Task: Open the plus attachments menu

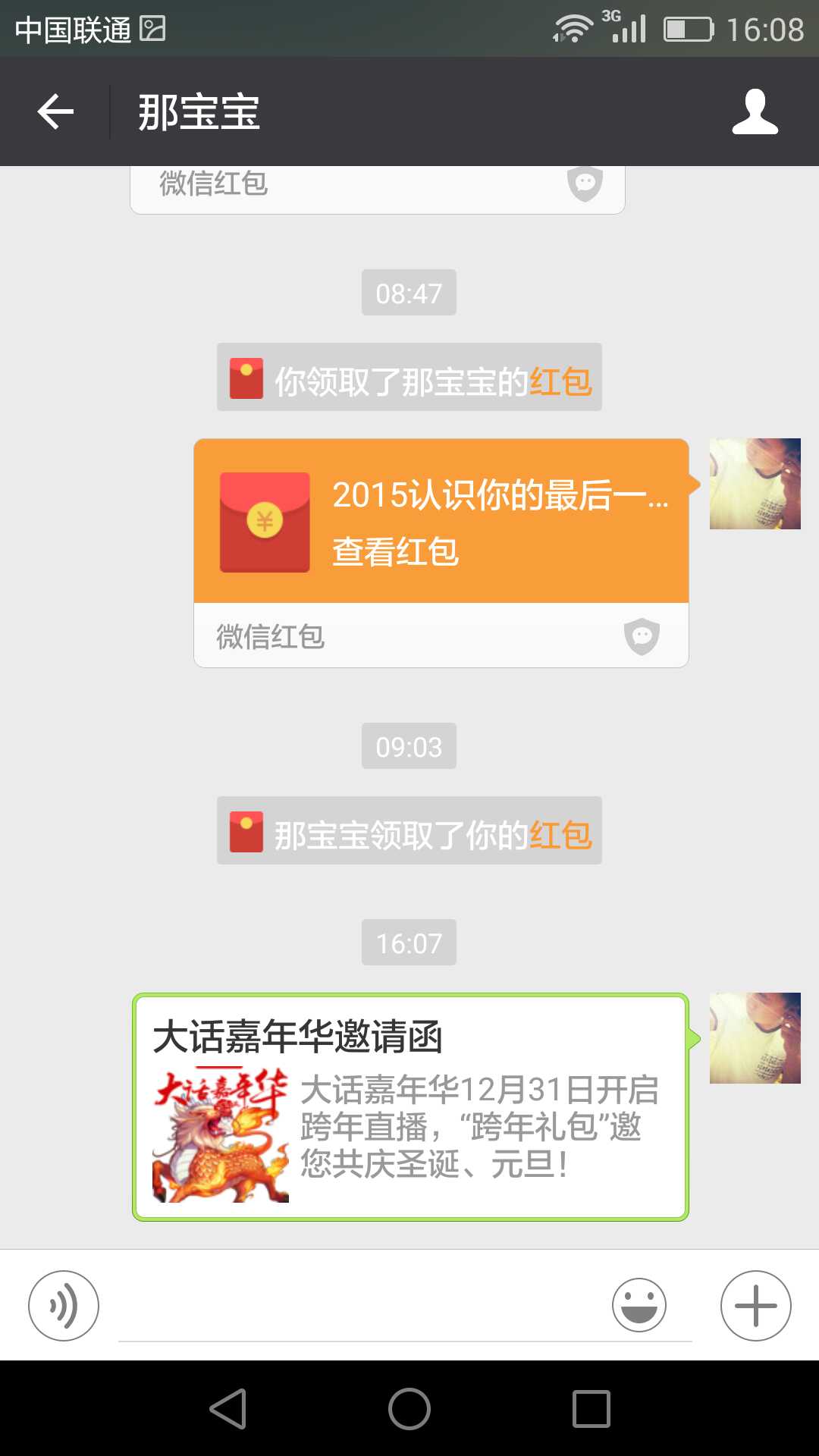Action: [x=755, y=1306]
